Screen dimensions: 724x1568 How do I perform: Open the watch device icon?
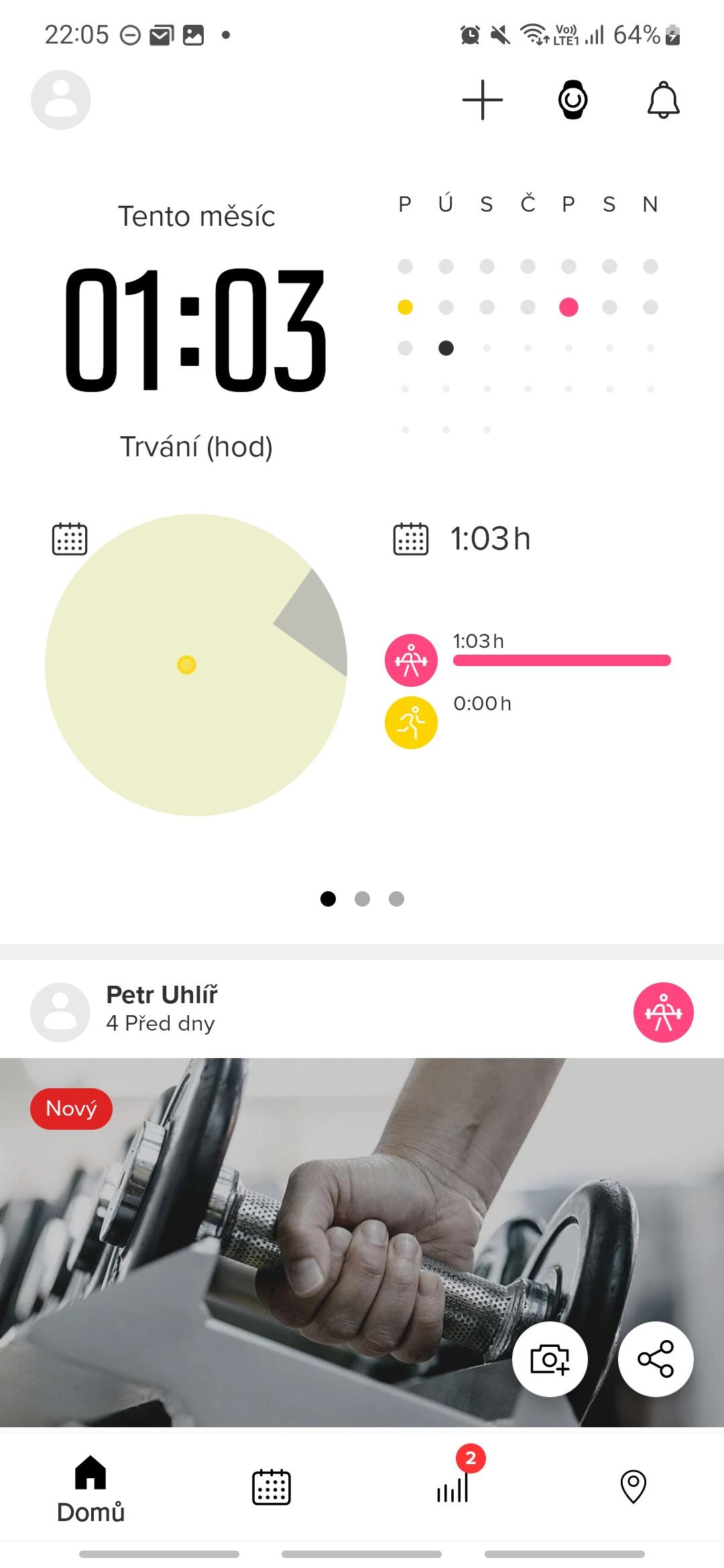tap(573, 100)
